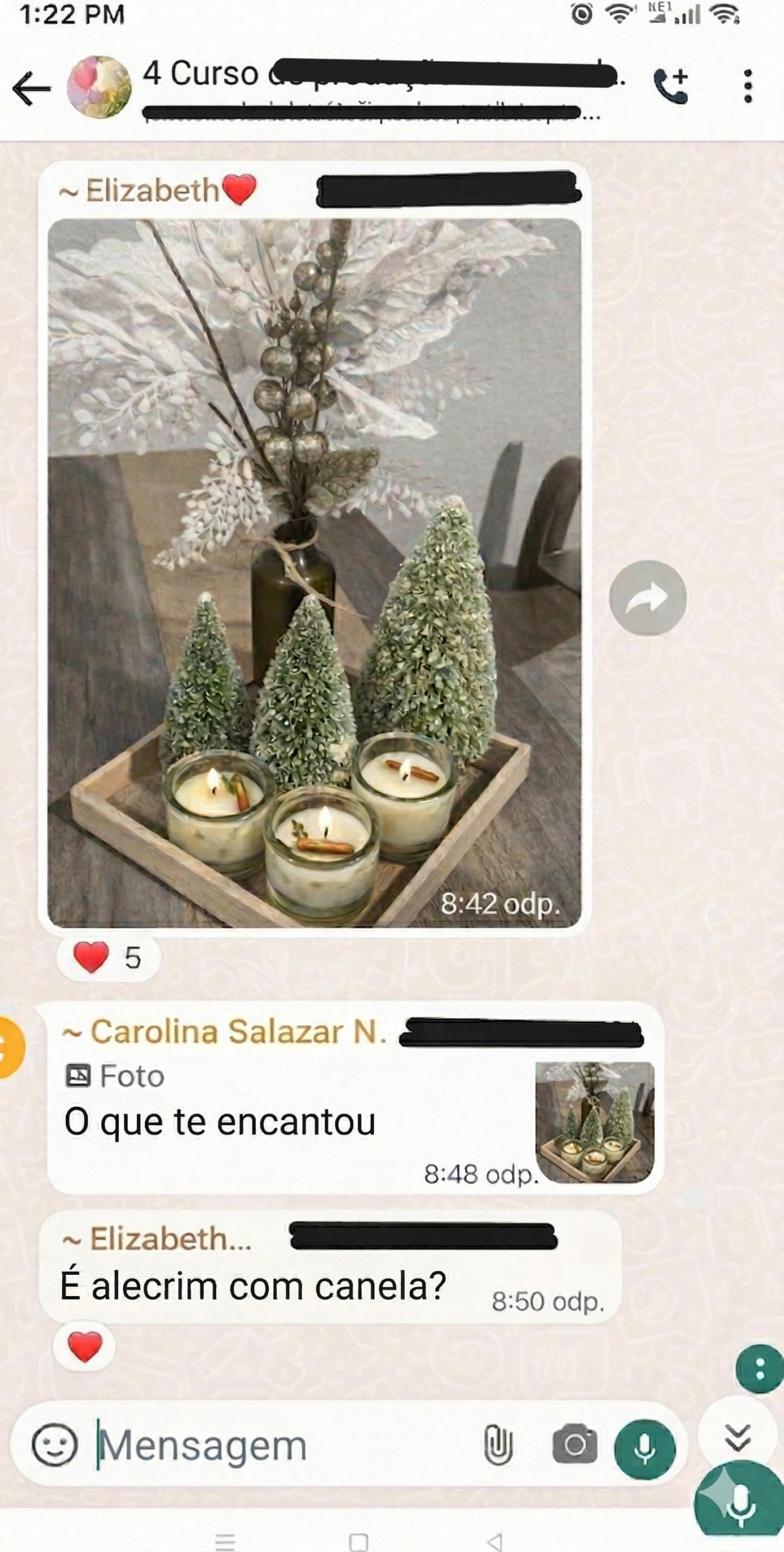Open the group profile picture

tap(99, 87)
